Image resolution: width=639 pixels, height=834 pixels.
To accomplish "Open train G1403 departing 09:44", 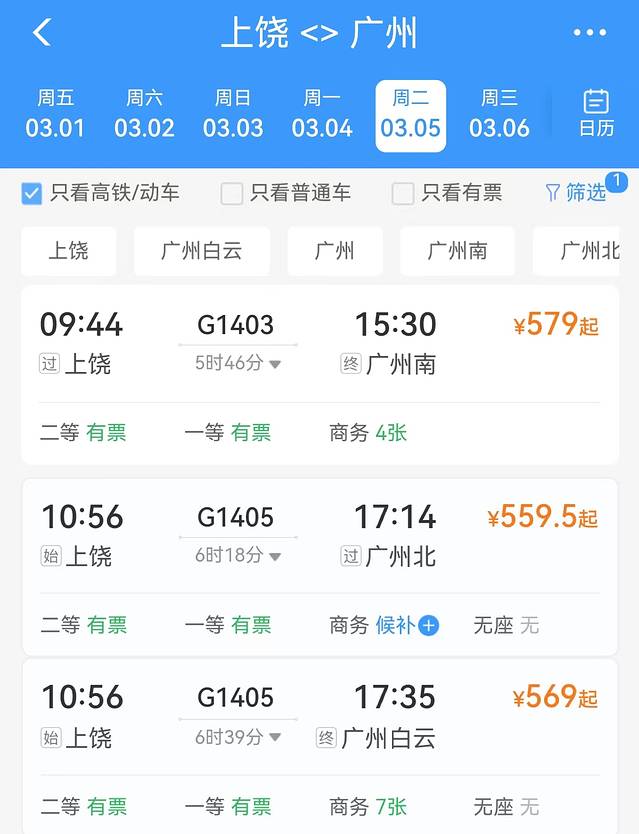I will click(x=319, y=342).
